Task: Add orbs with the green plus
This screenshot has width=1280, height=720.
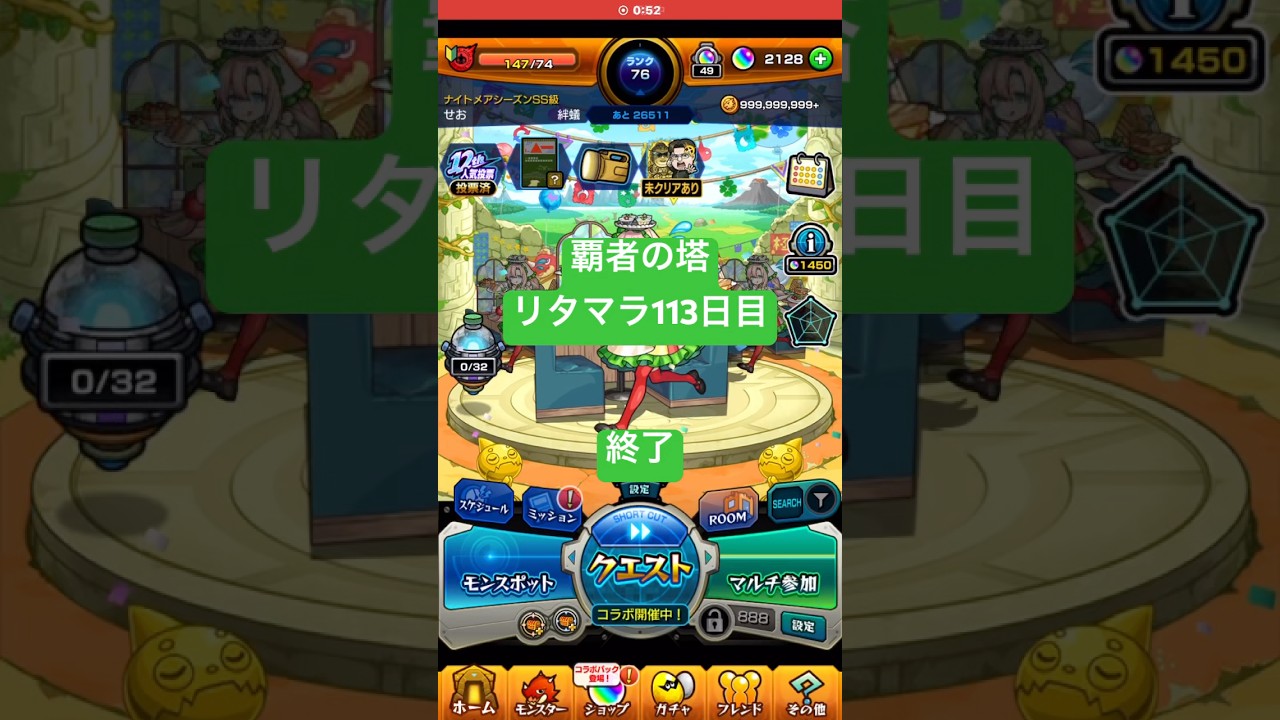Action: pos(820,59)
